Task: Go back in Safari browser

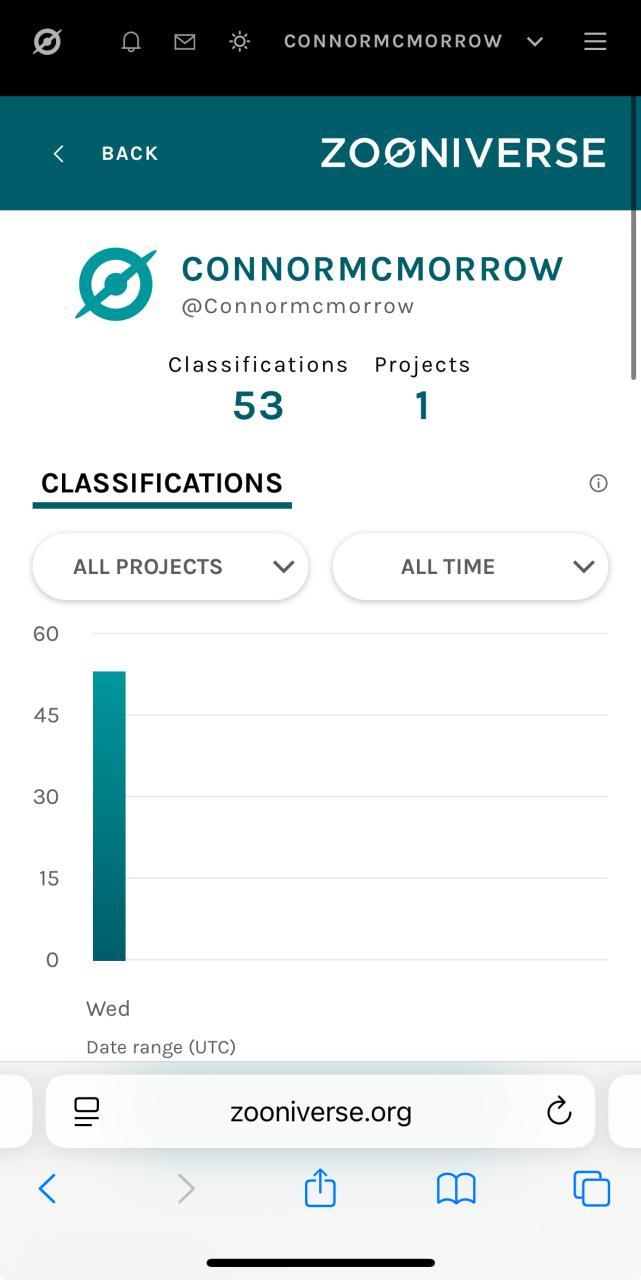Action: coord(47,1188)
